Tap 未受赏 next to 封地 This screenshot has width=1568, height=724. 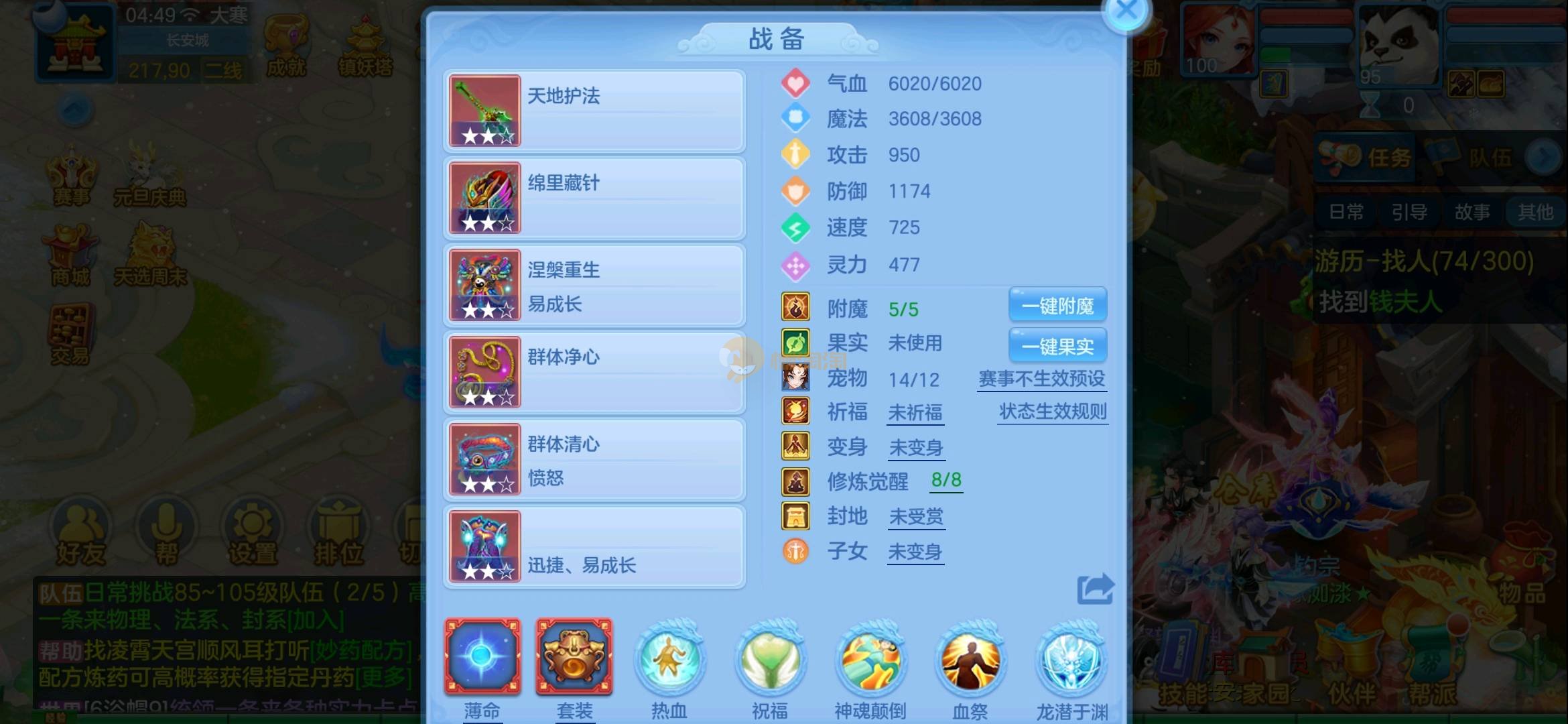tap(915, 516)
